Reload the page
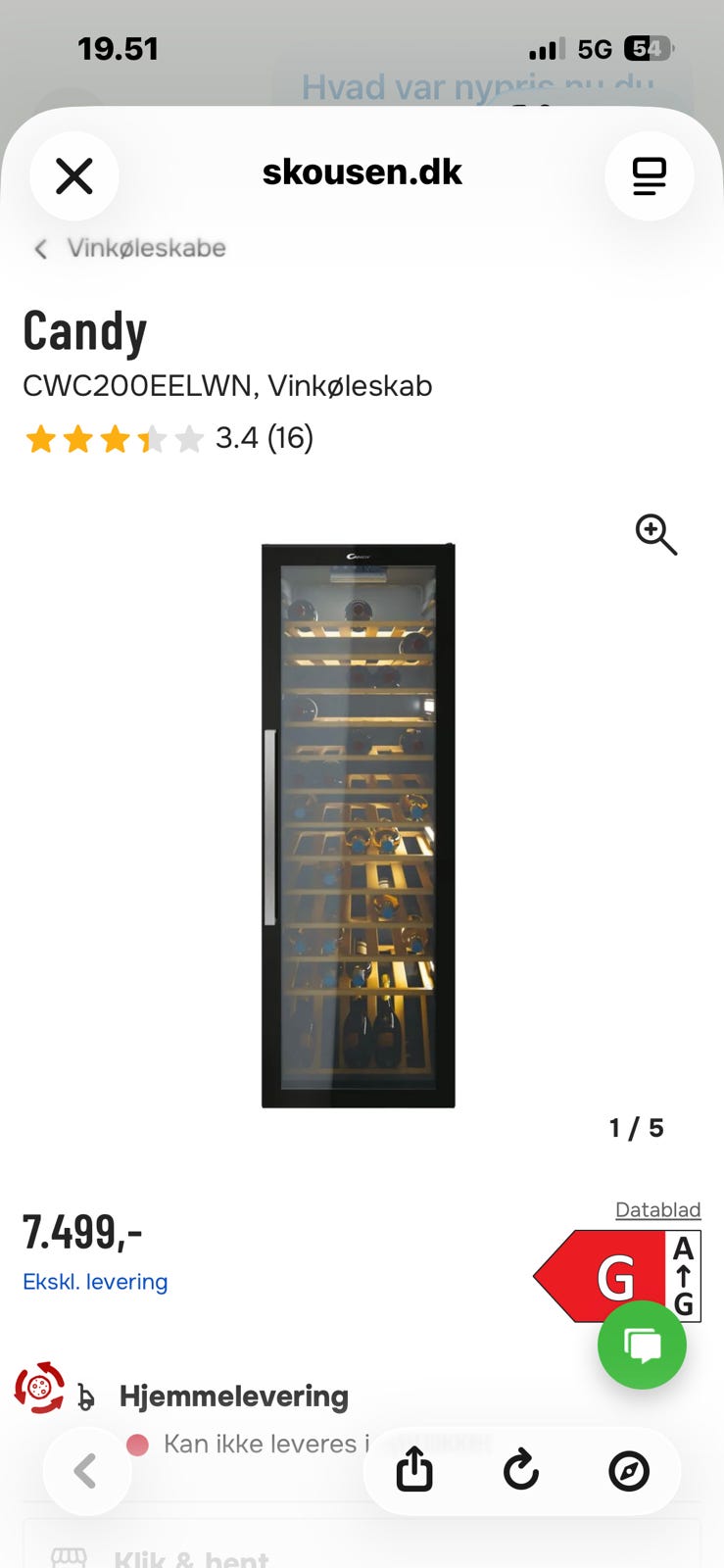The height and width of the screenshot is (1568, 724). pyautogui.click(x=521, y=1470)
